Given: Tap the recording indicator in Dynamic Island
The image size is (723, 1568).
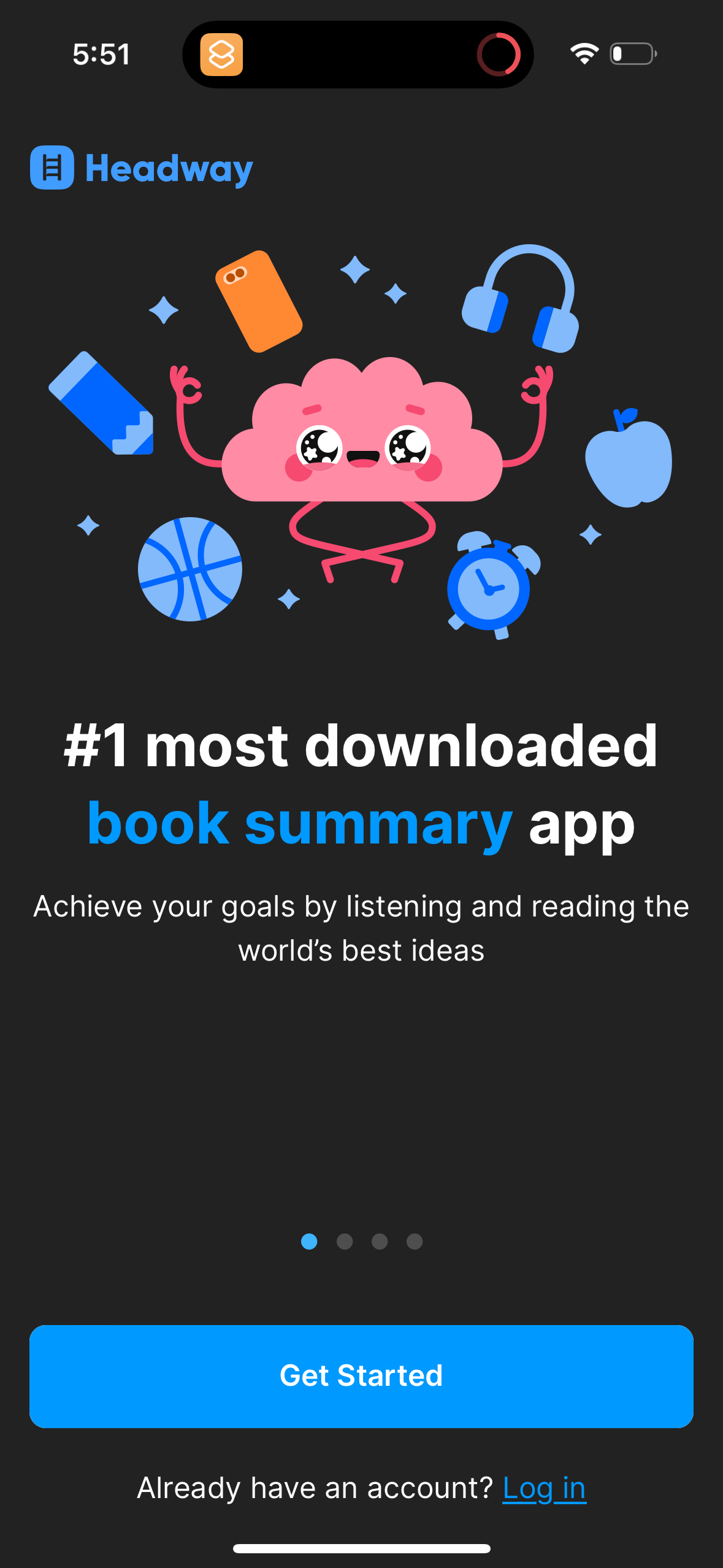Looking at the screenshot, I should point(498,54).
